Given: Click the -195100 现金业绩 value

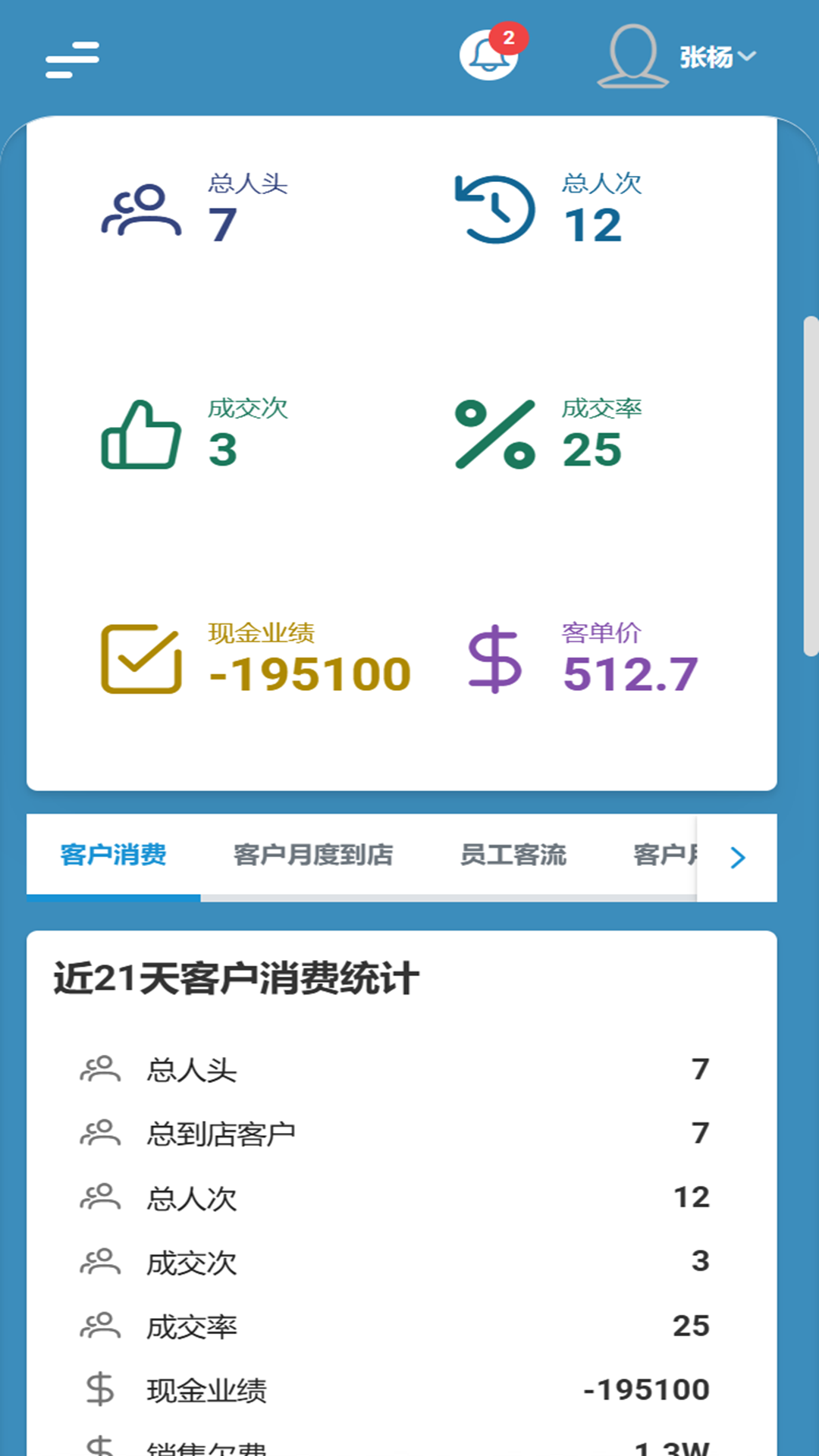Looking at the screenshot, I should tap(309, 672).
